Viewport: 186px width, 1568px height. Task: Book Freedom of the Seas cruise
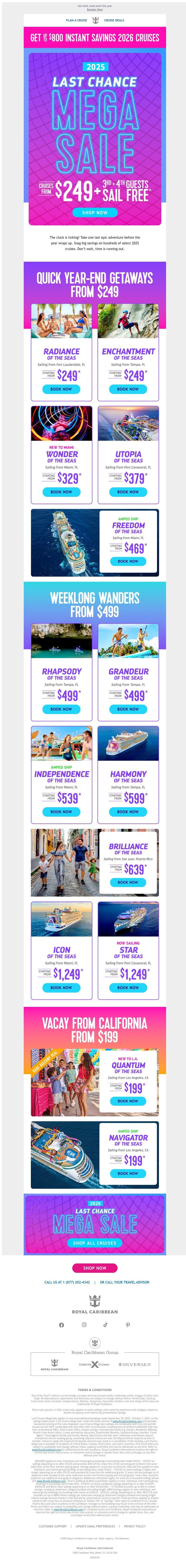(x=128, y=561)
